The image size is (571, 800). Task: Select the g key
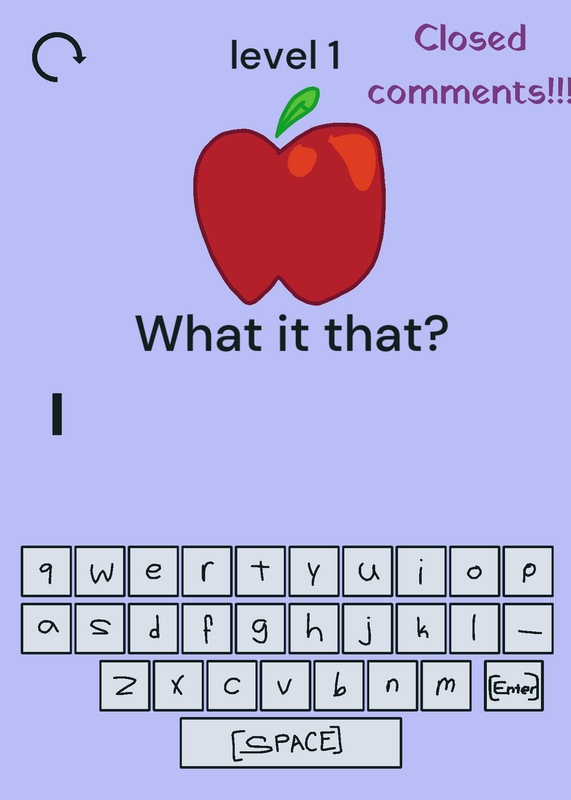click(260, 629)
